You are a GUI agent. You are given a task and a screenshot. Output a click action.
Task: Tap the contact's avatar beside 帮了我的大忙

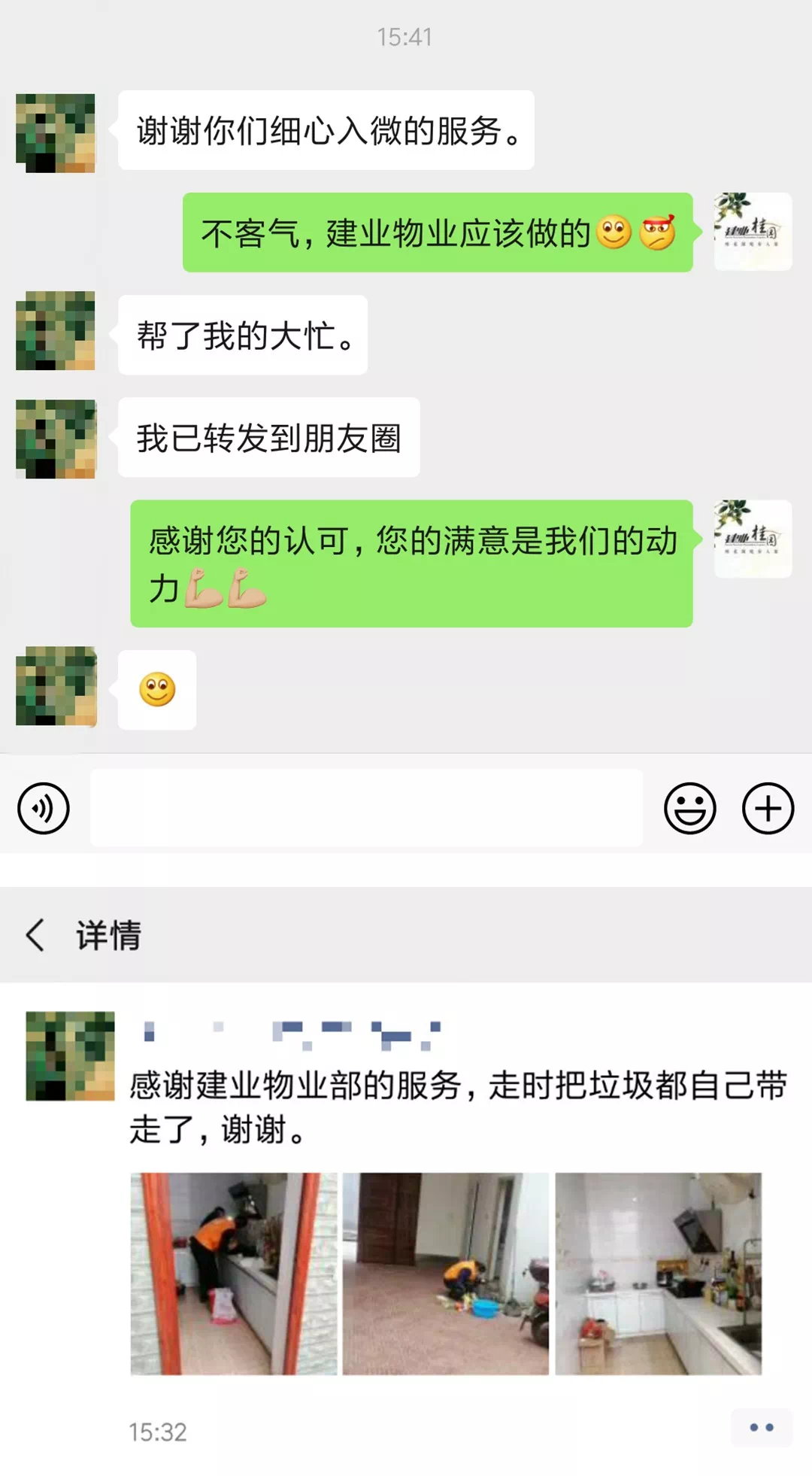click(56, 331)
